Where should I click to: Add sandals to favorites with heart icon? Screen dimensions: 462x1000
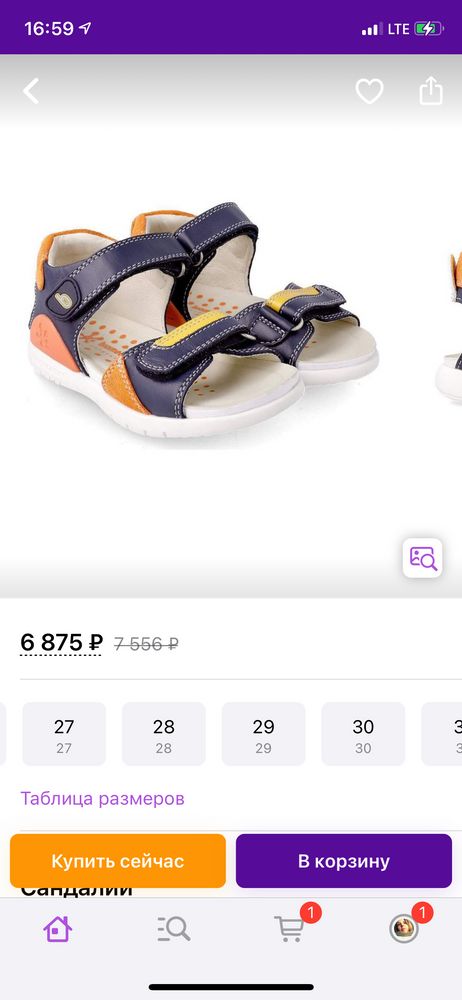point(369,91)
